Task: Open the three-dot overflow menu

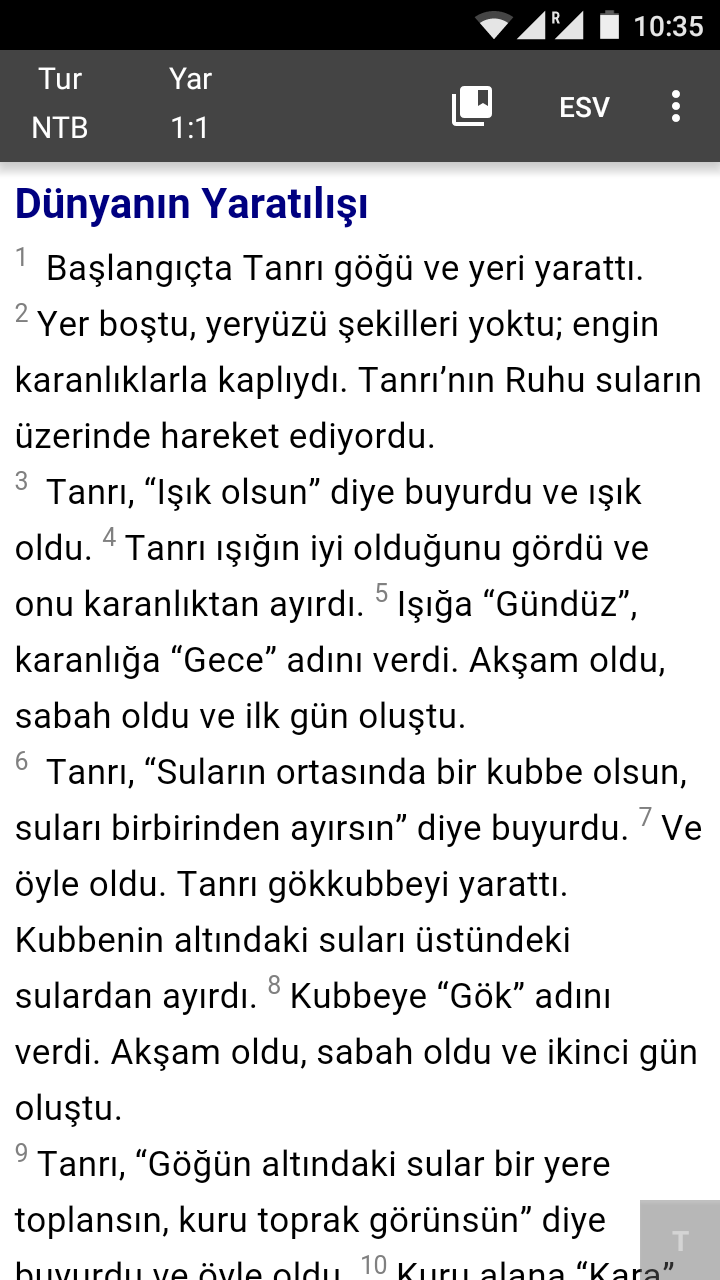Action: tap(676, 106)
